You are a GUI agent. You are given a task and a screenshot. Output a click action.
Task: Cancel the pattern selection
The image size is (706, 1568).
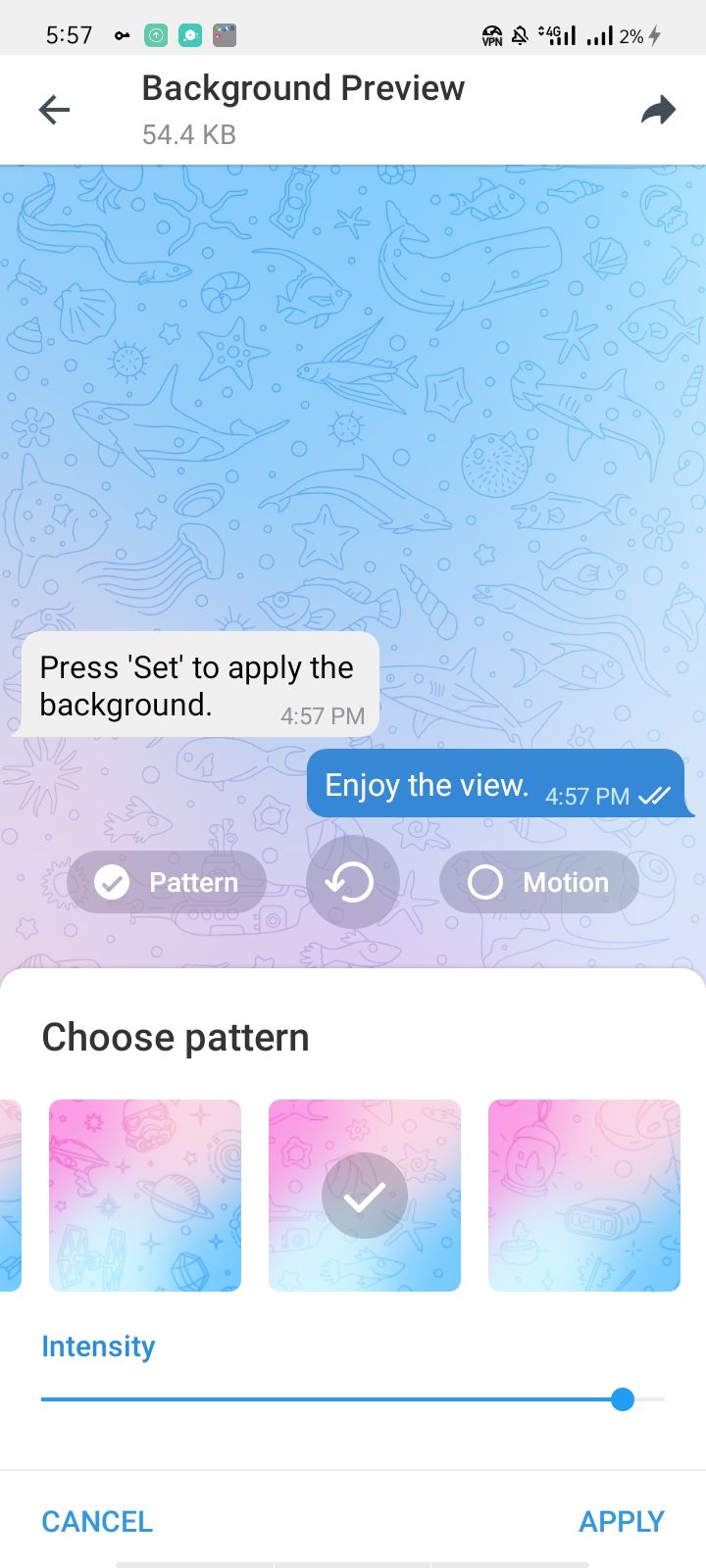coord(97,1521)
